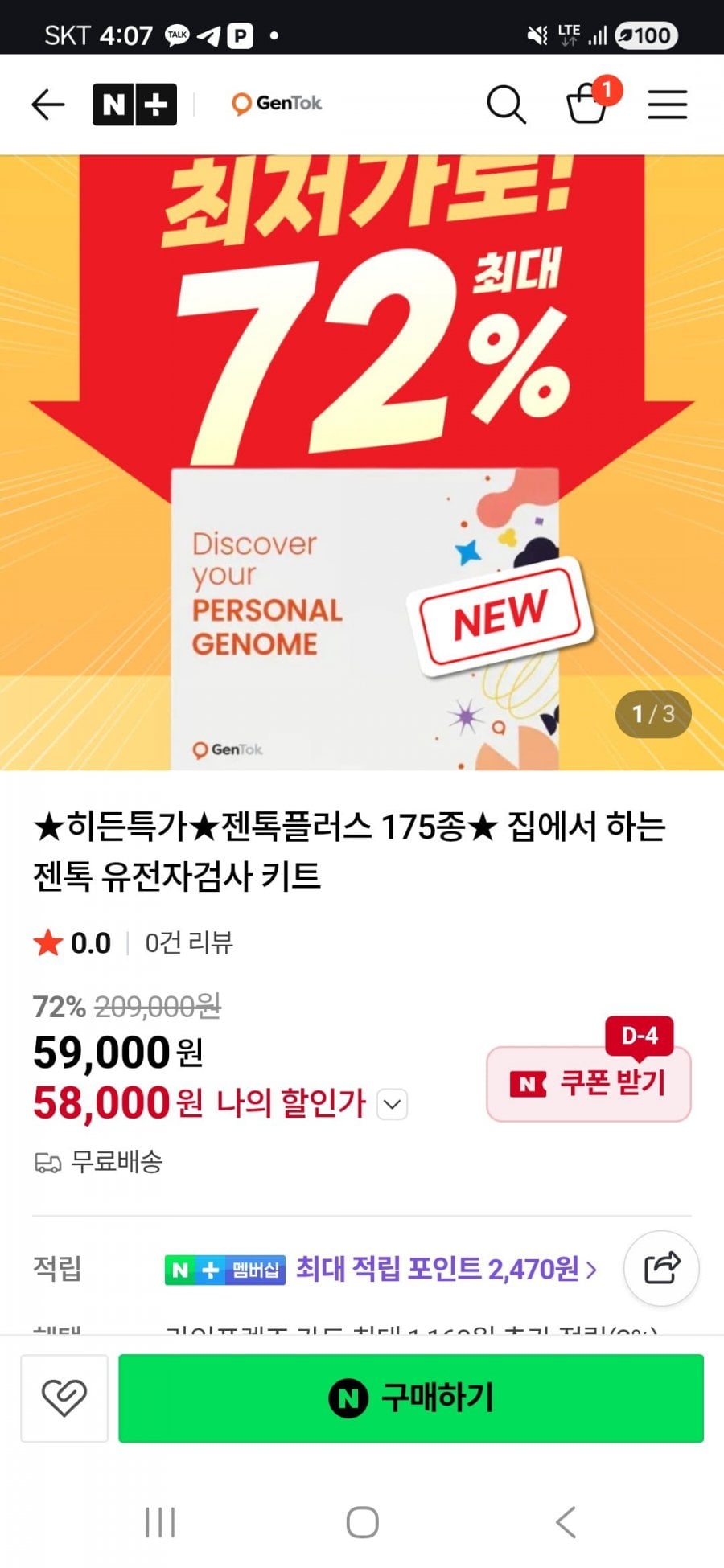
Task: Go to the system home screen
Action: pos(362,1522)
